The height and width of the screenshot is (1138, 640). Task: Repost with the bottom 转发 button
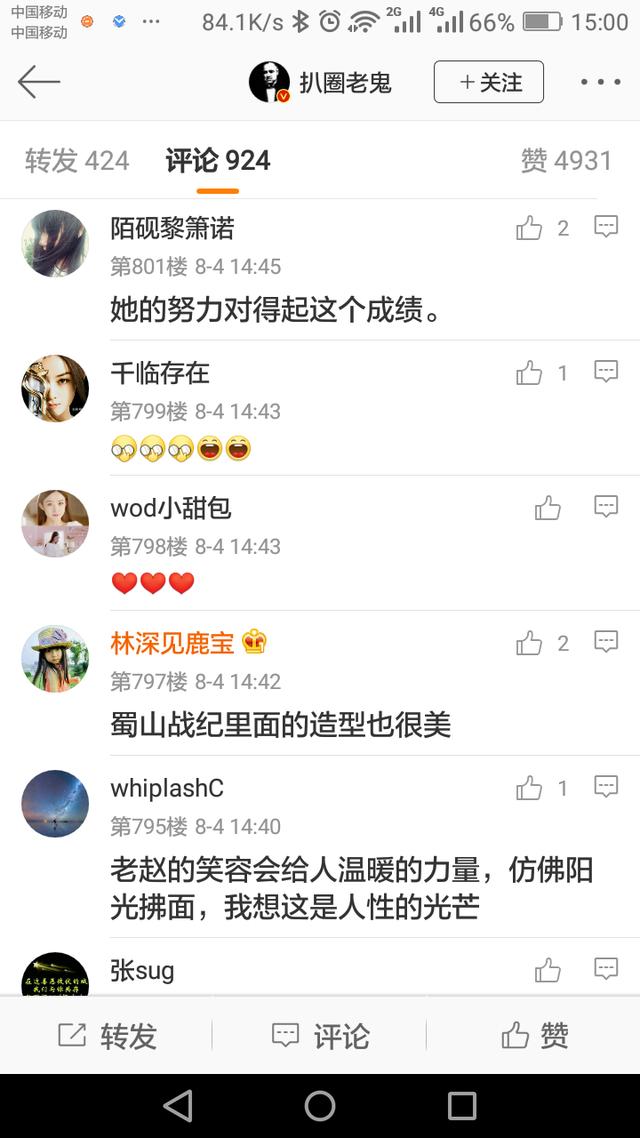pyautogui.click(x=107, y=1035)
